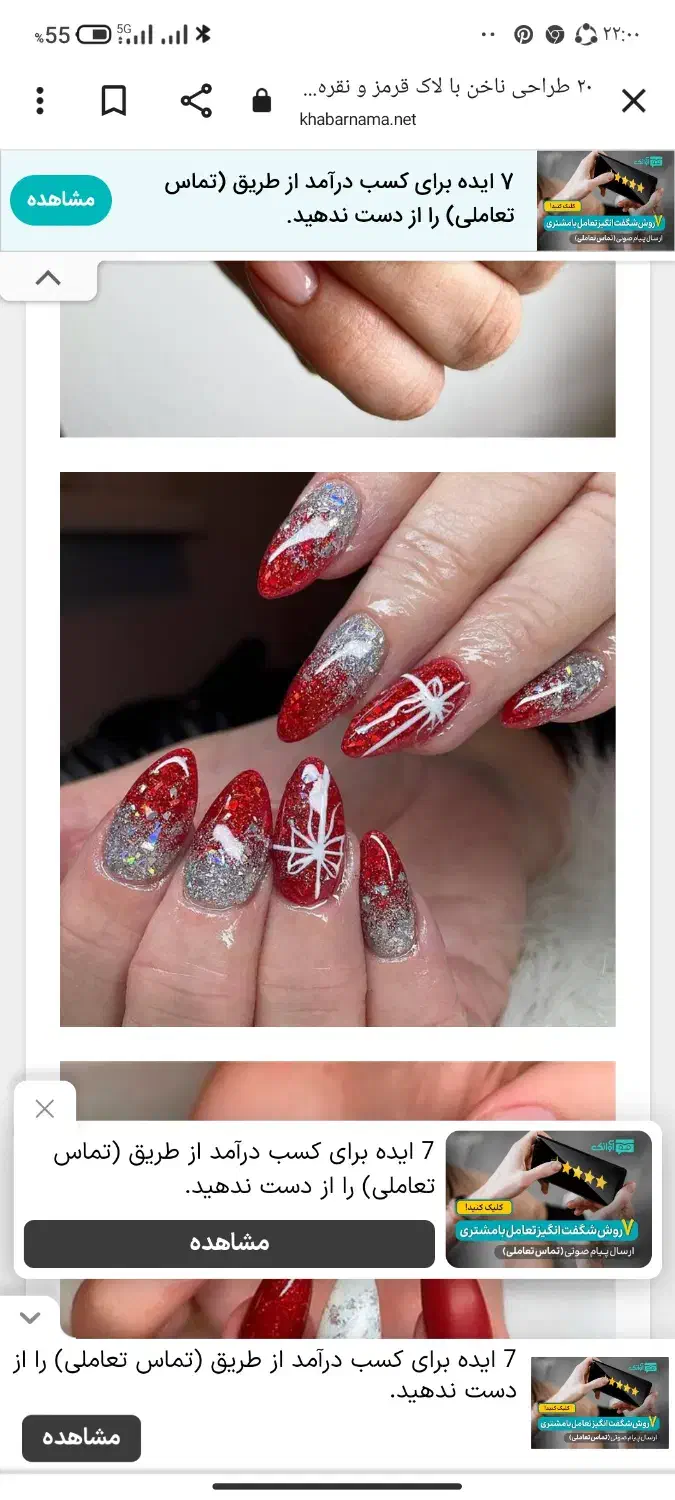Tap the small مشاهده button in bottom ad
Screen dimensions: 675x1500
click(x=81, y=1437)
